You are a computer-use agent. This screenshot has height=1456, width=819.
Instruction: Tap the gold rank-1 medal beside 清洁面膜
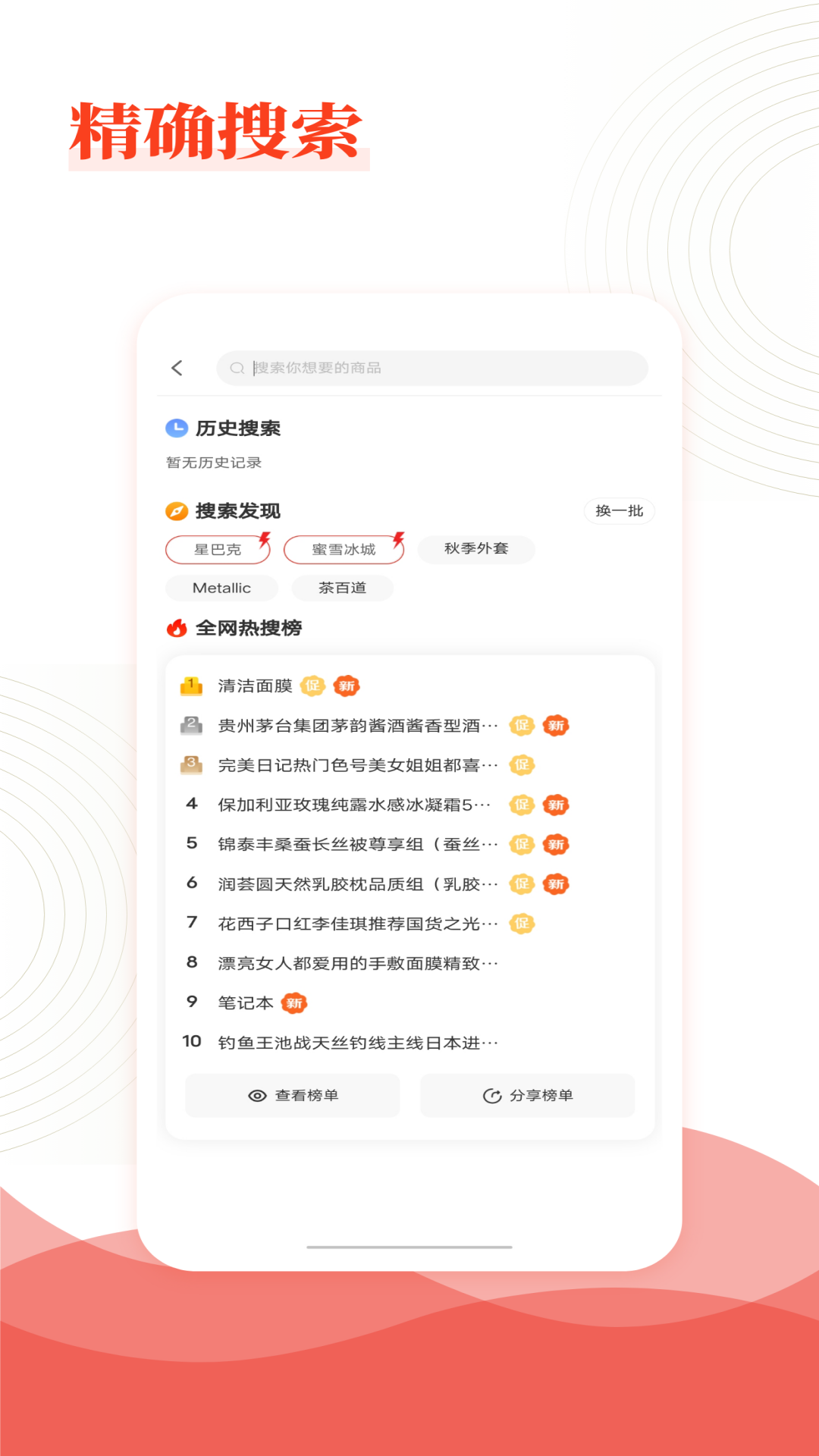pos(191,686)
